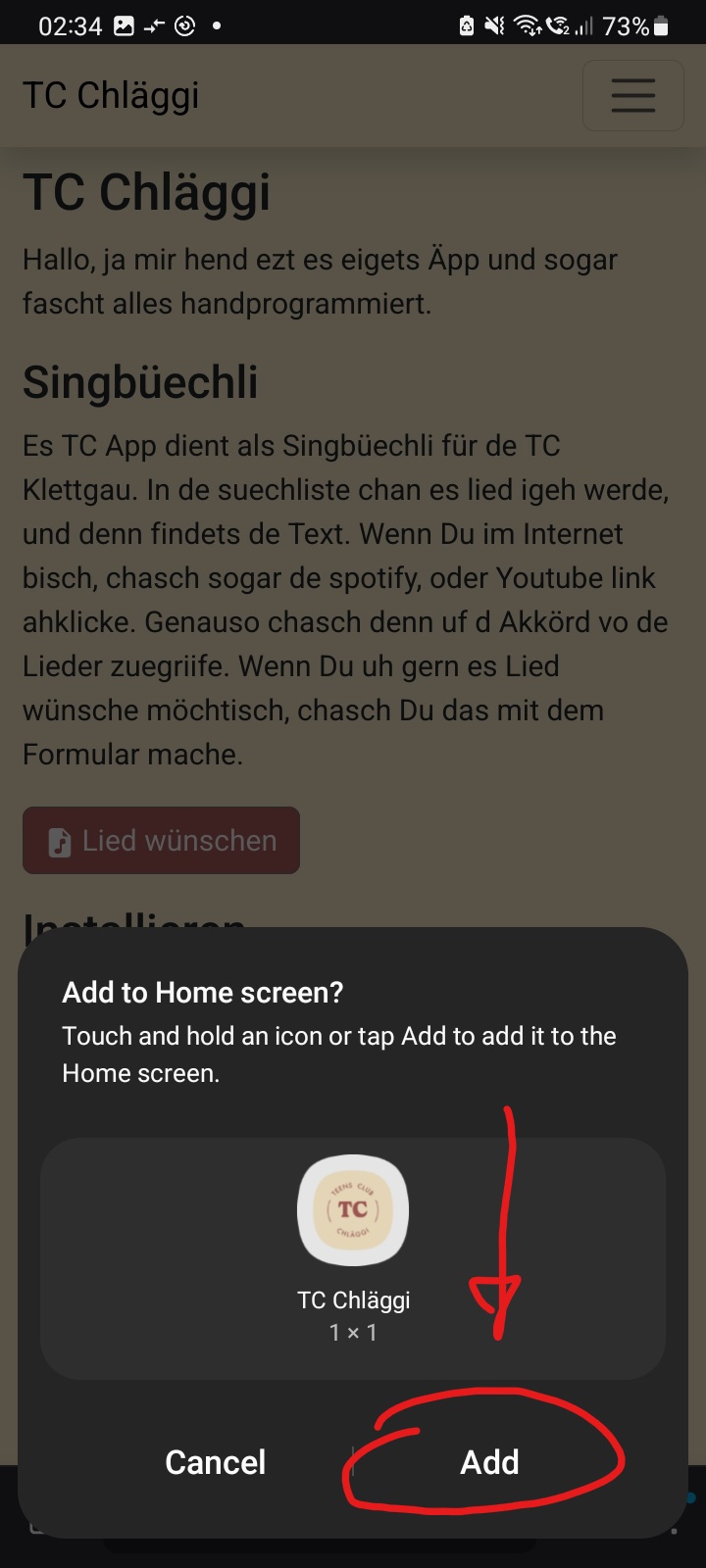Screen dimensions: 706x1568
Task: Tap the Wi-Fi status icon
Action: pos(528,28)
